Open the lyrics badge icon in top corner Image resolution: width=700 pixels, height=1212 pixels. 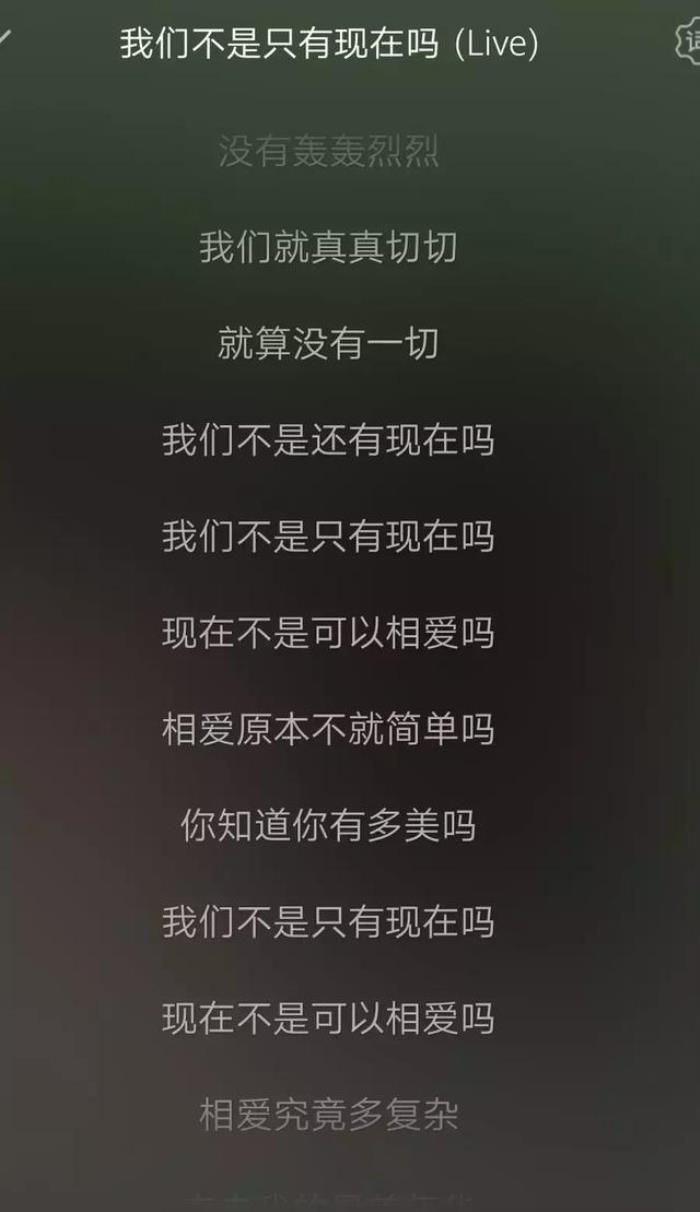pos(689,41)
